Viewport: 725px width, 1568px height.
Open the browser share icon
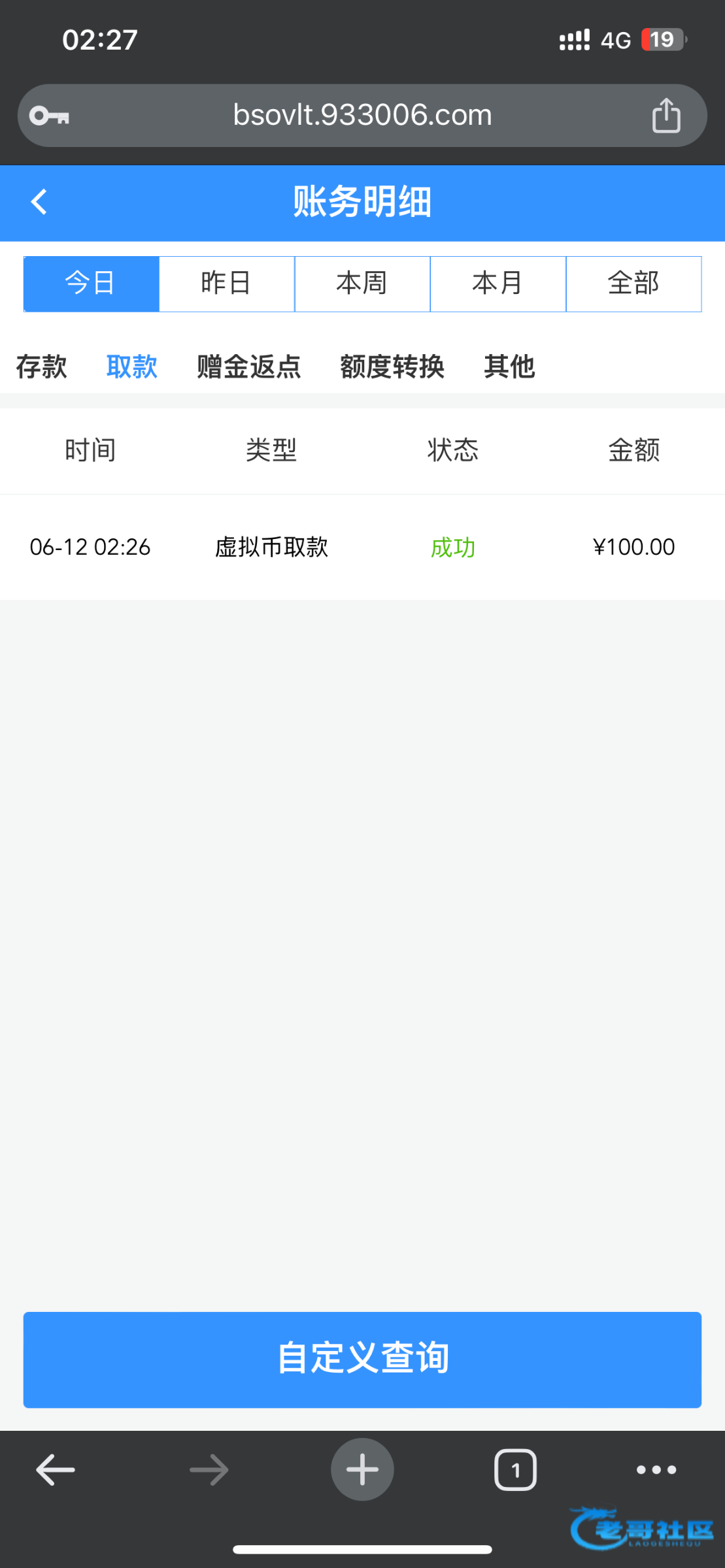tap(666, 116)
